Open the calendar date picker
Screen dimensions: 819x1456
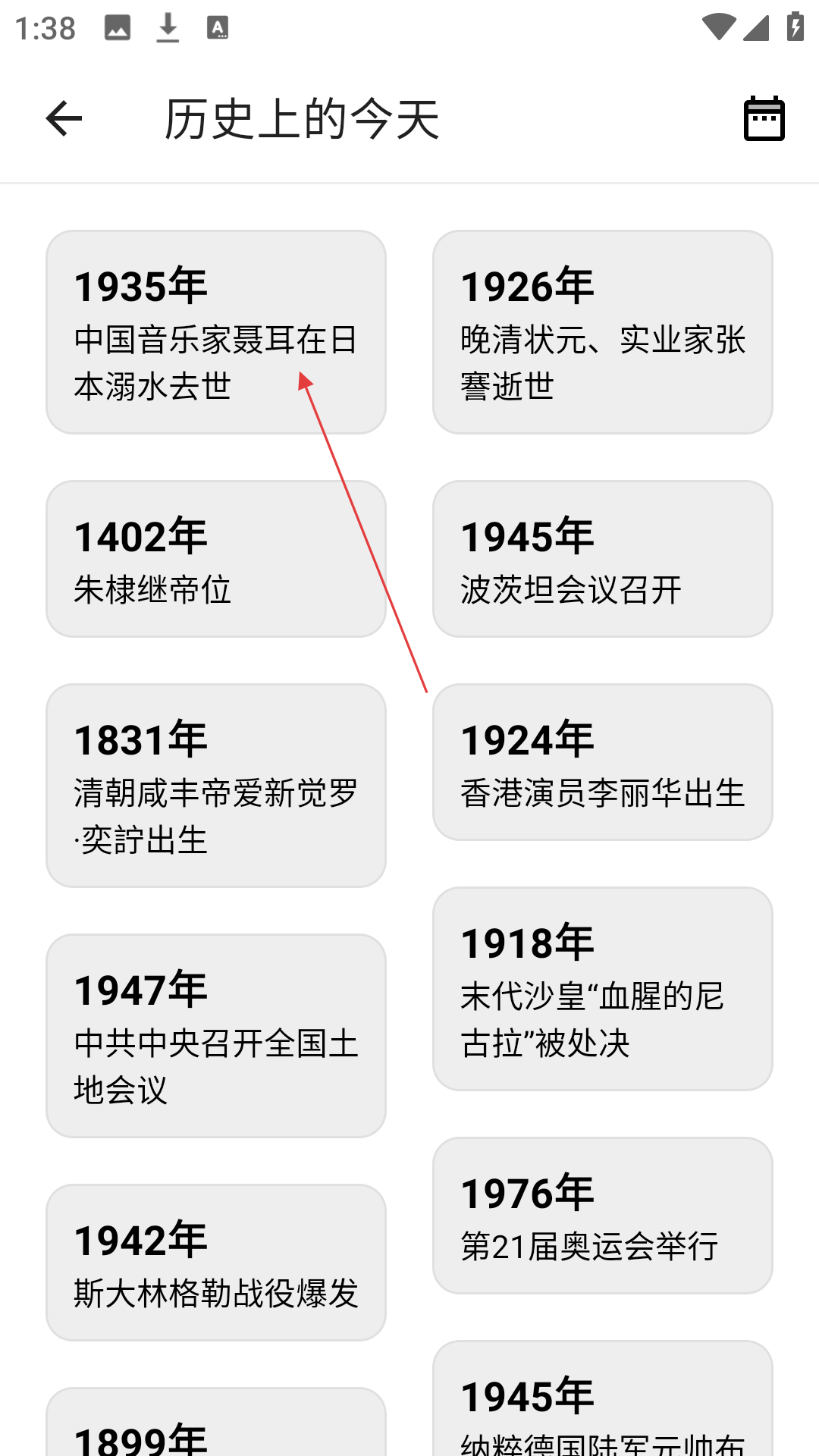pyautogui.click(x=764, y=118)
